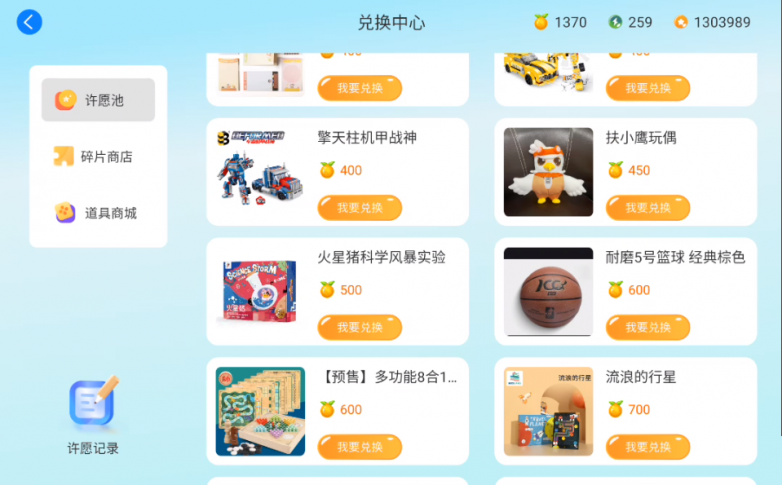Image resolution: width=782 pixels, height=485 pixels.
Task: View the 流浪的行星 product picture
Action: (548, 411)
